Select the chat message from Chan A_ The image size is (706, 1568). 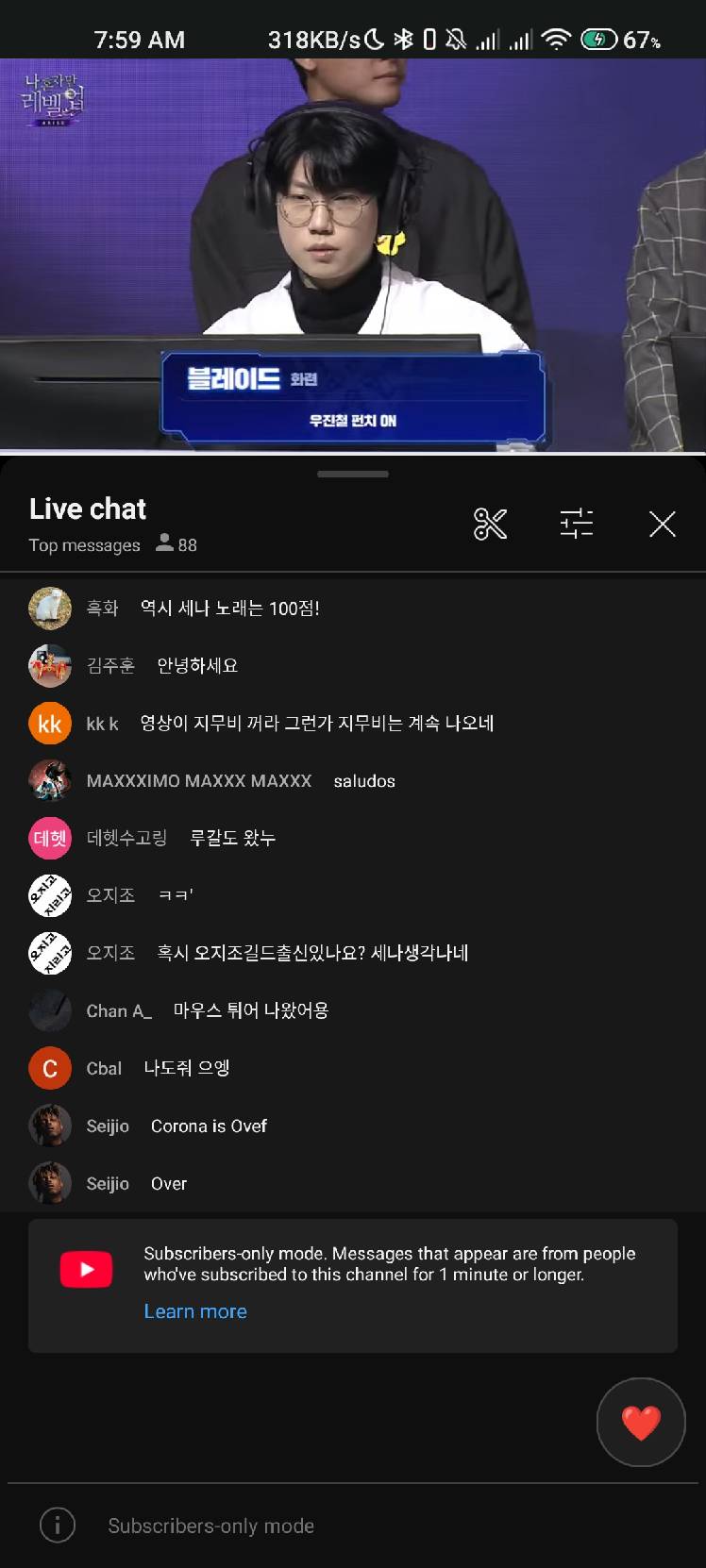(250, 1010)
